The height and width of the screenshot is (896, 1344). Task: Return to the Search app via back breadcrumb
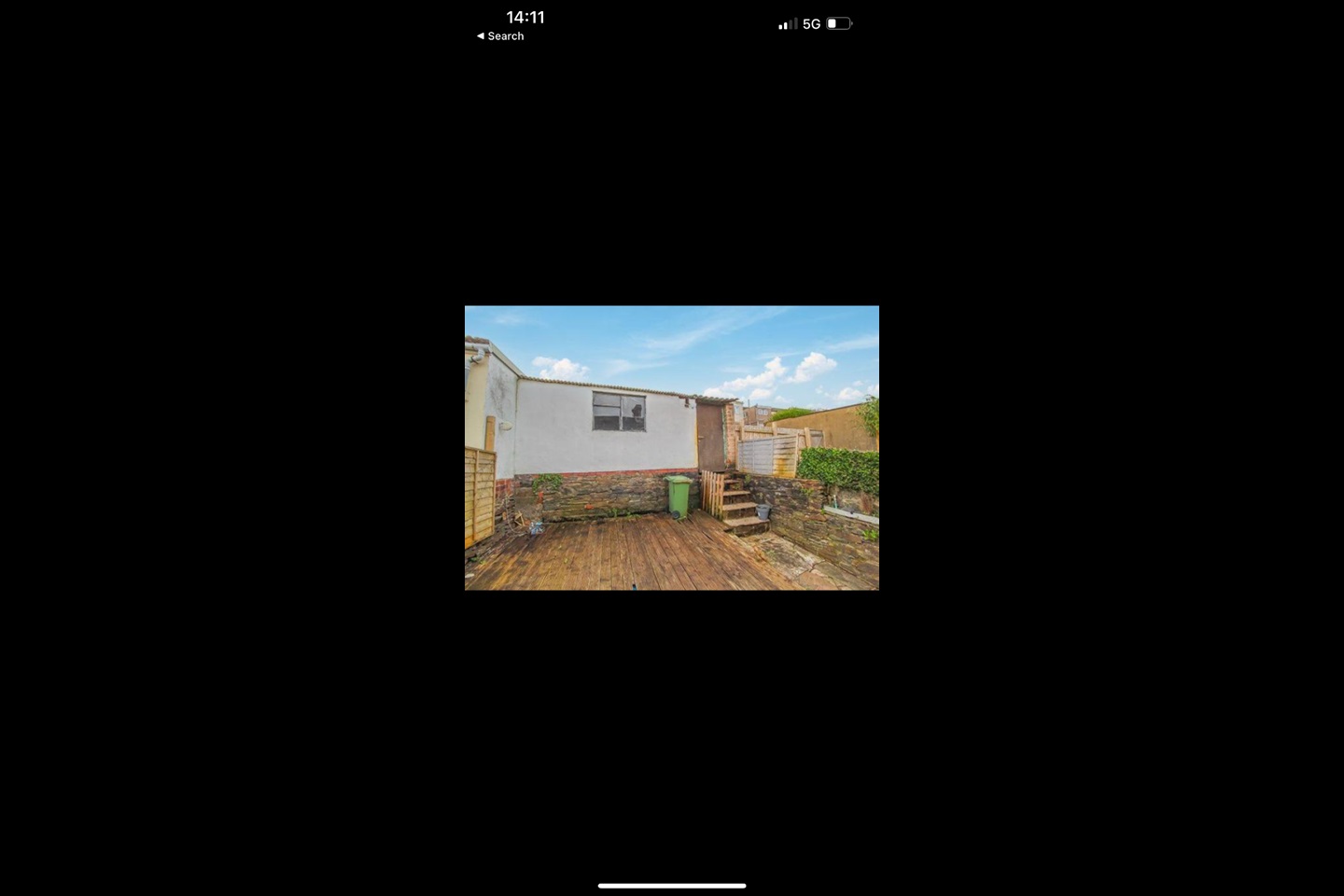[500, 36]
